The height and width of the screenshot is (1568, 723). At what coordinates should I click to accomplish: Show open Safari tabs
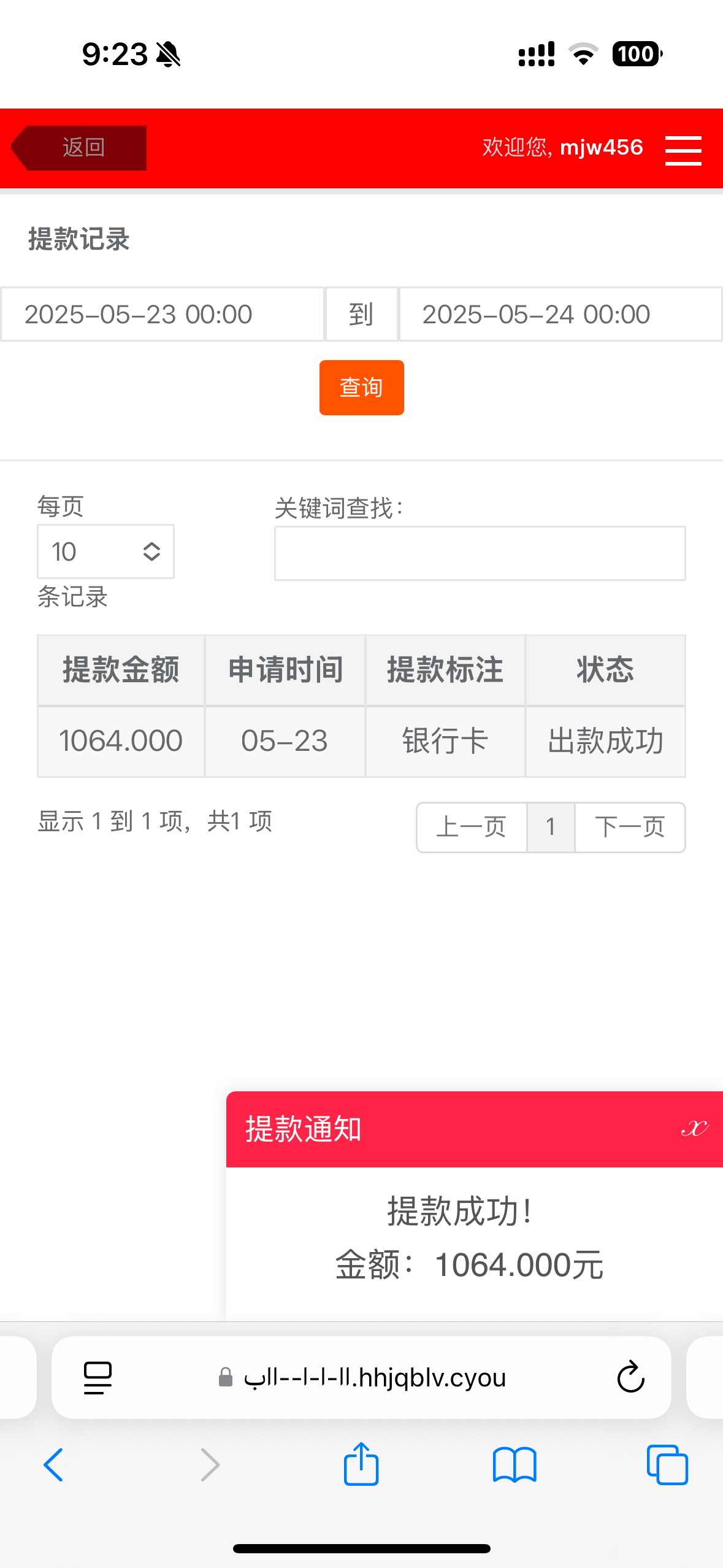point(667,1465)
